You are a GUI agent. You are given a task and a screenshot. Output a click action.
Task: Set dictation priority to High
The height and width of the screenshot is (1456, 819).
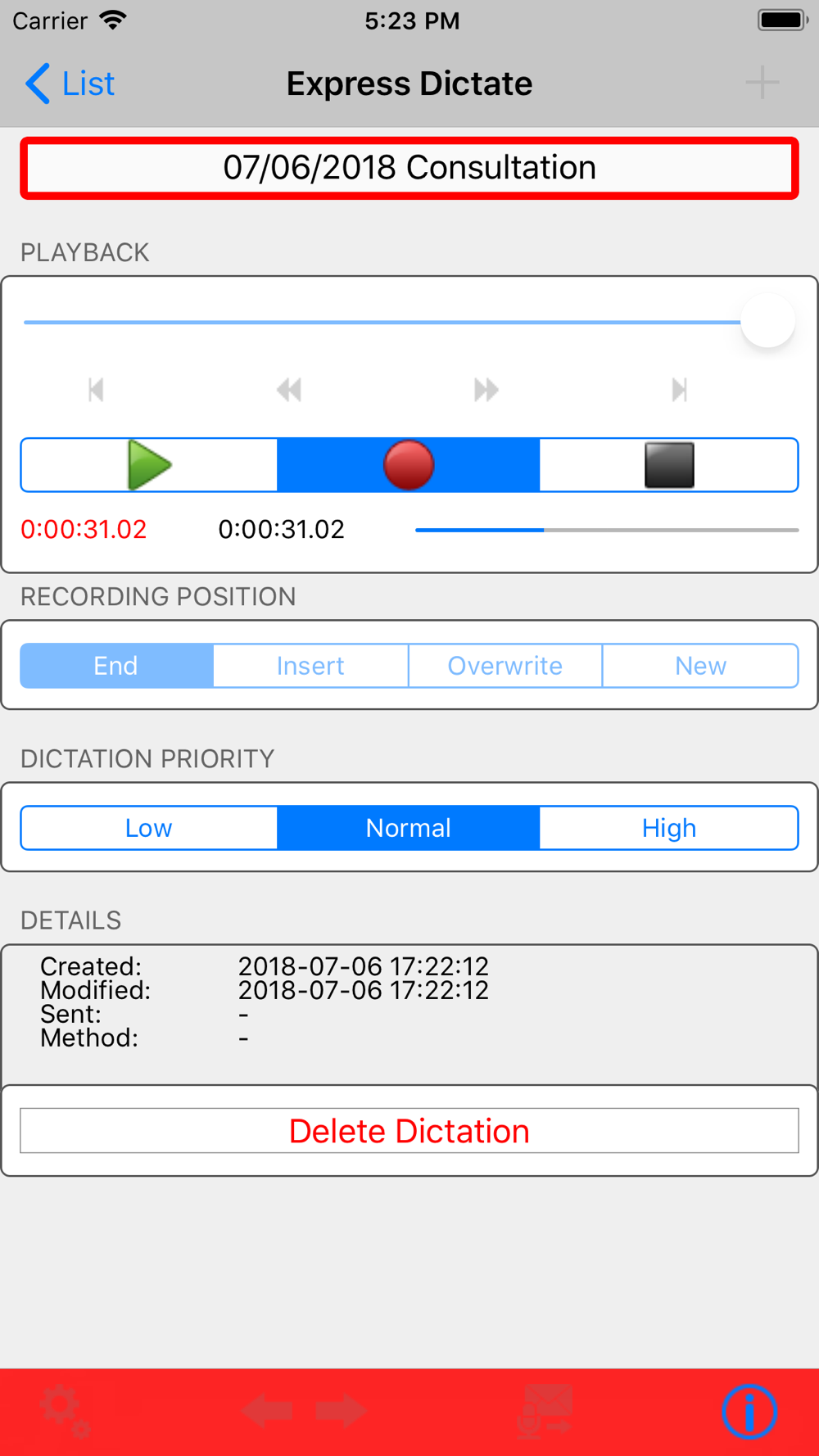(669, 828)
